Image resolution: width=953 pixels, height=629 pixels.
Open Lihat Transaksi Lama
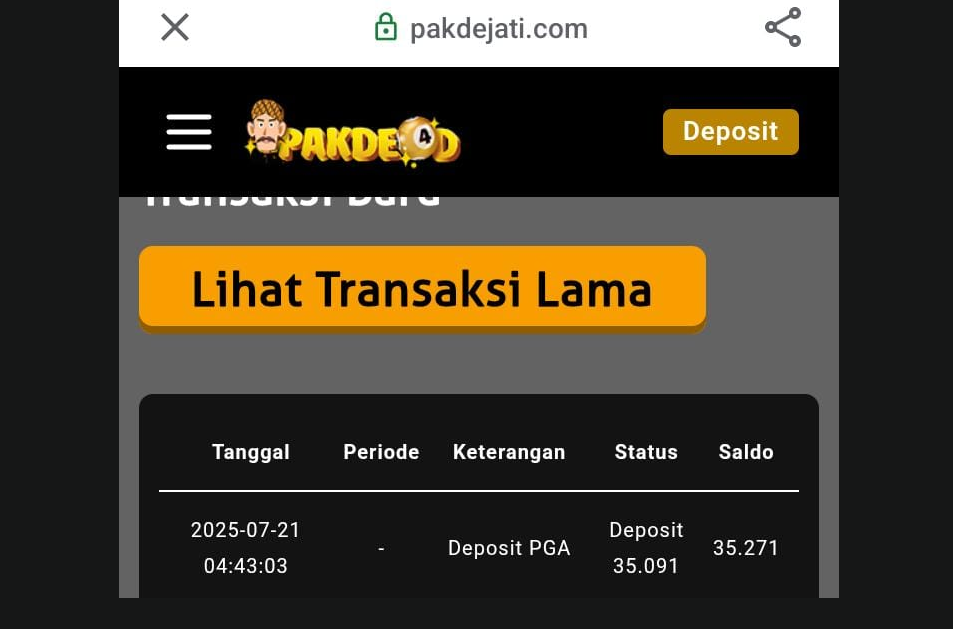422,288
